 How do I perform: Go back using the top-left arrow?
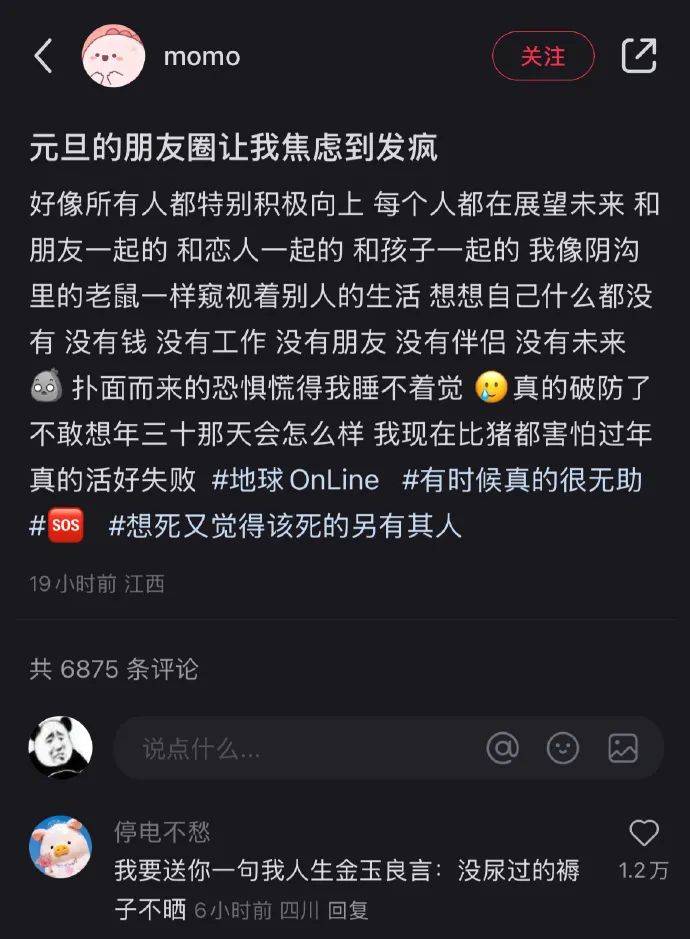(x=43, y=57)
